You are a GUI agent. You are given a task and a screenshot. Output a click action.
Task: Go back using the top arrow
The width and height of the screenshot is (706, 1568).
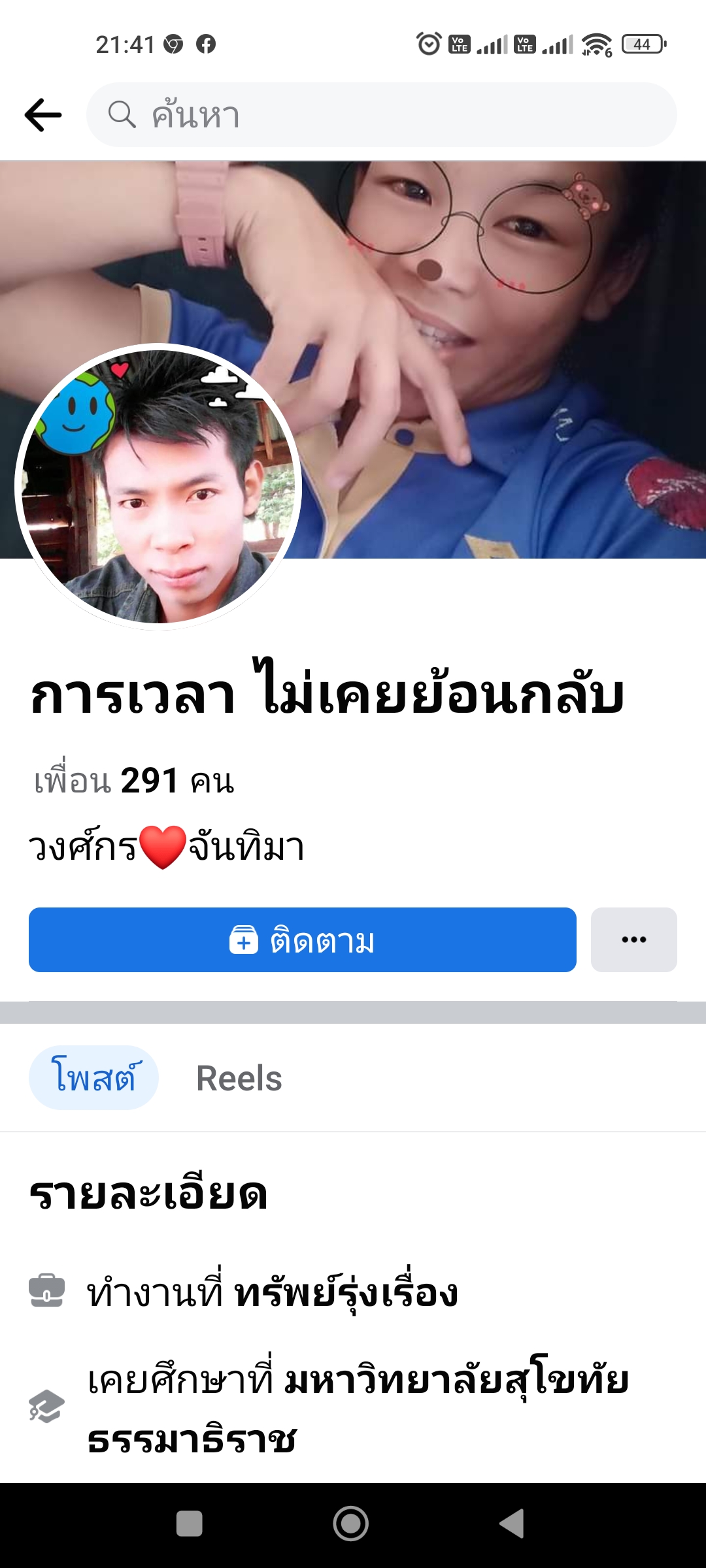tap(43, 115)
